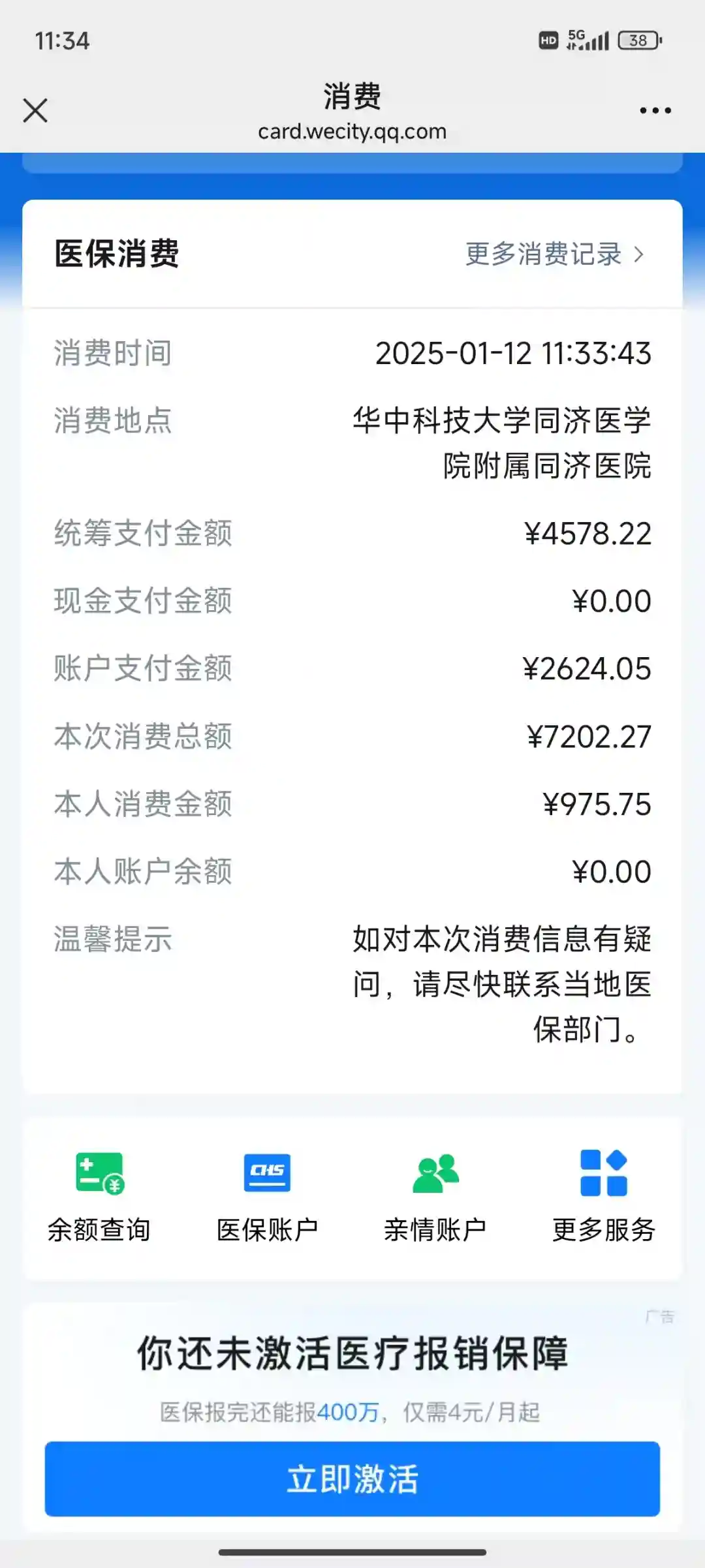This screenshot has height=1568, width=705.
Task: Tap the 立即激活 button
Action: pos(352,1479)
